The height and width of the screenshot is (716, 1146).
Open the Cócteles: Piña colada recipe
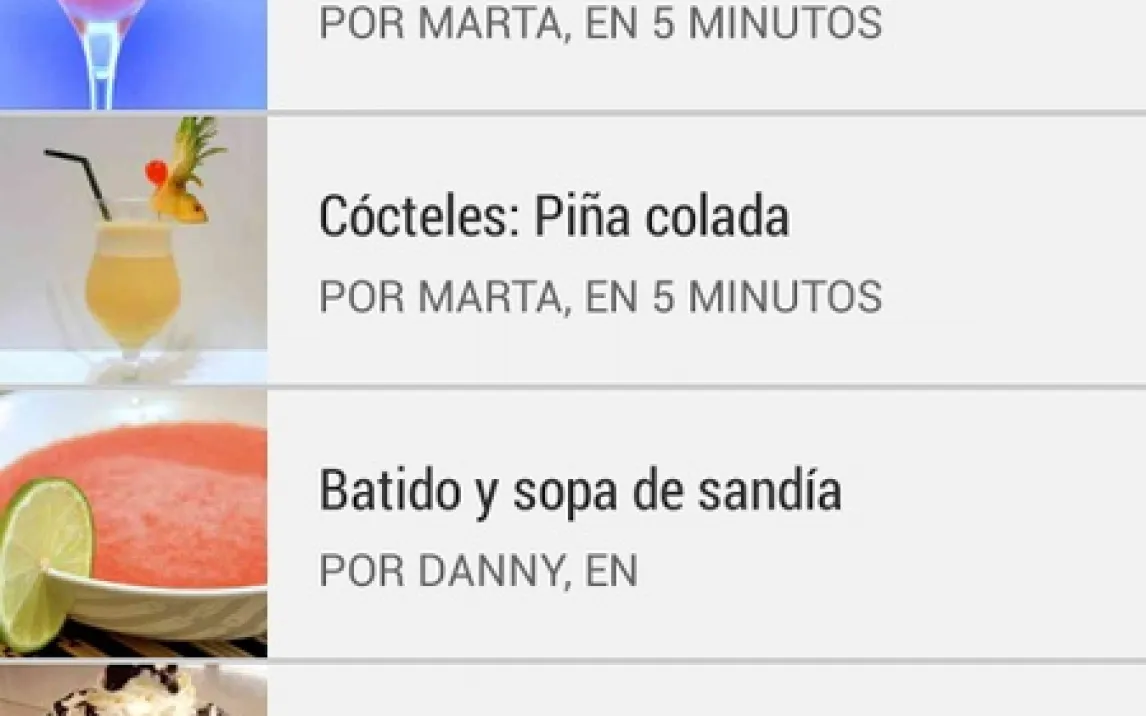point(553,218)
